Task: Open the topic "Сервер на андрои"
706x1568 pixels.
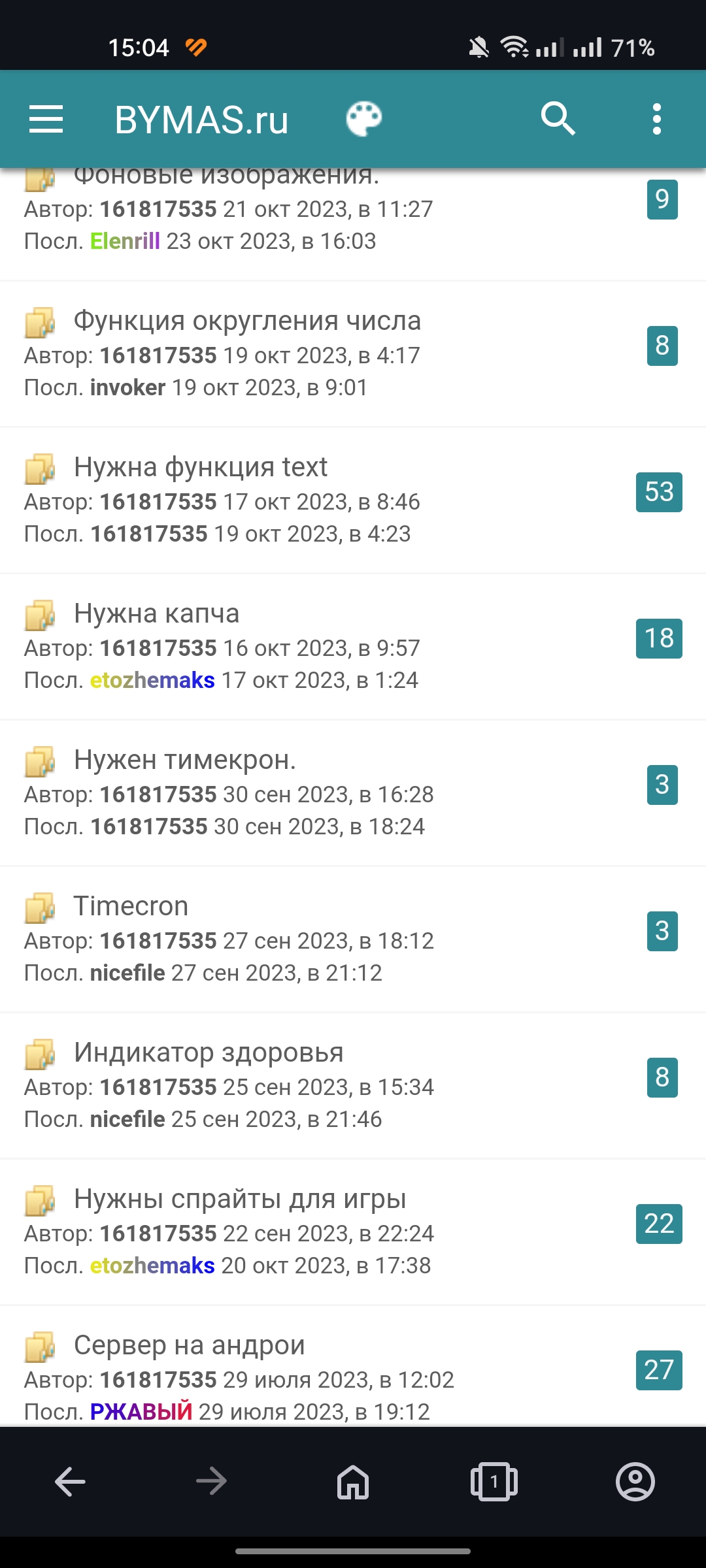Action: tap(189, 1346)
